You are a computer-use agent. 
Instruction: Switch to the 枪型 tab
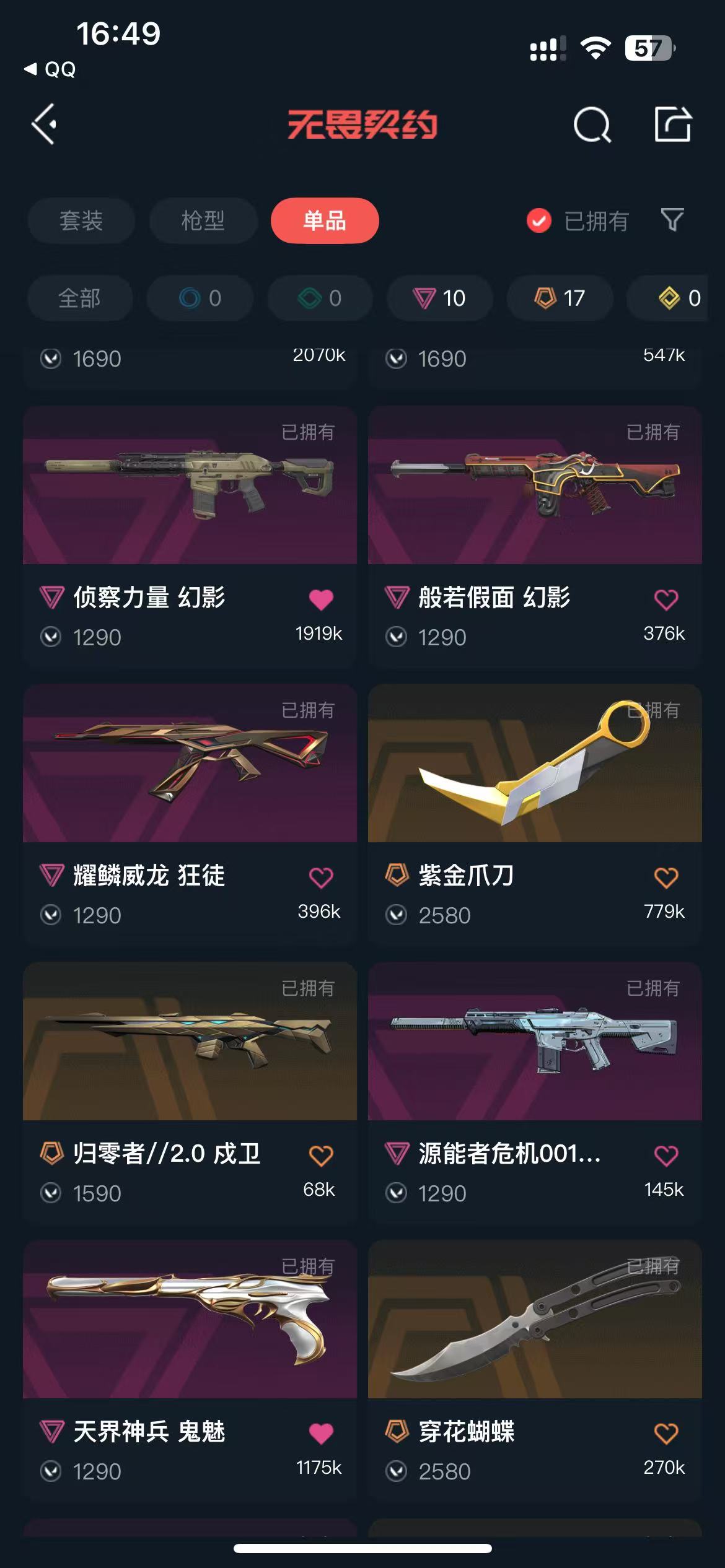coord(203,221)
